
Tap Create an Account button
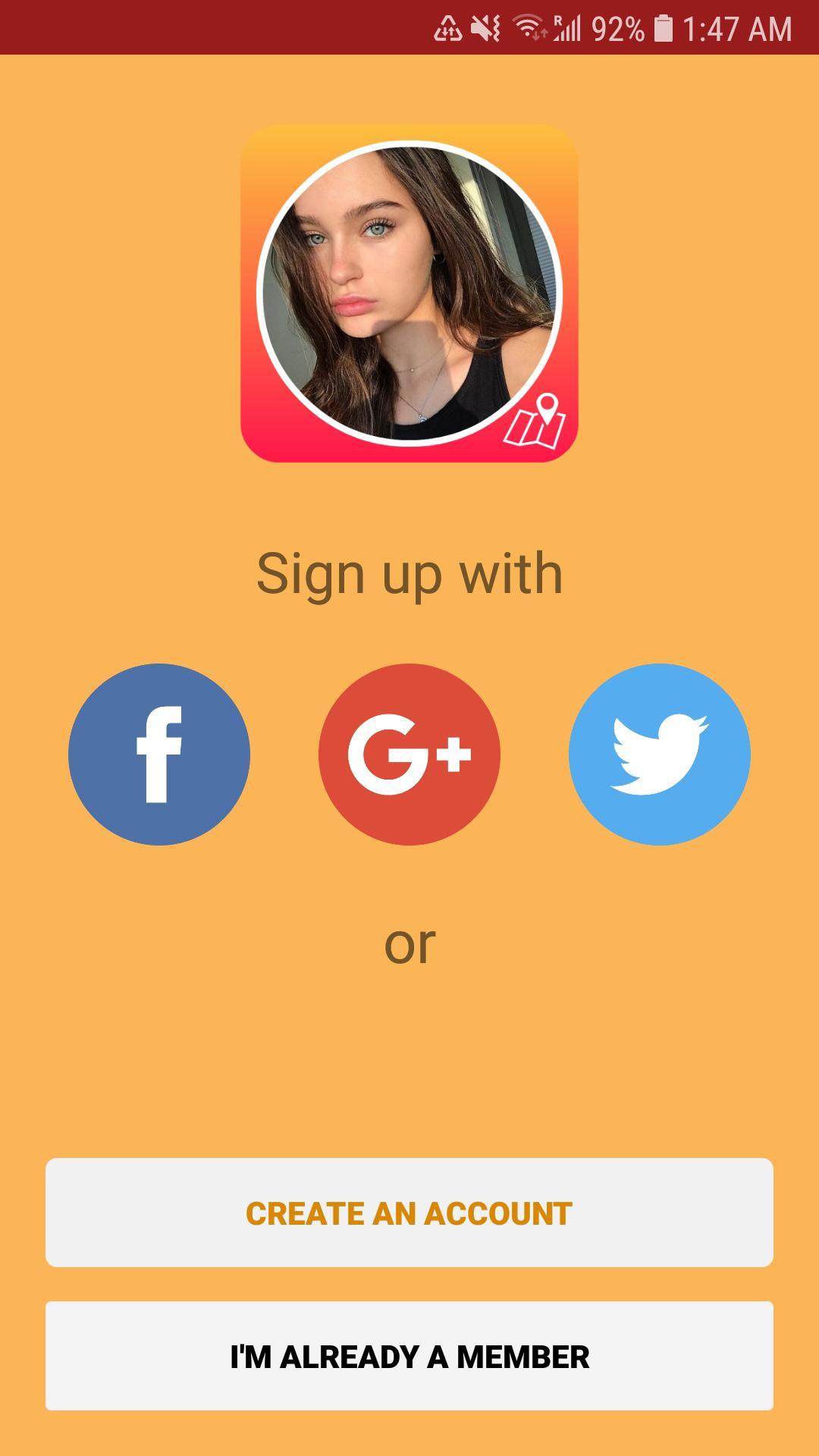click(409, 1213)
